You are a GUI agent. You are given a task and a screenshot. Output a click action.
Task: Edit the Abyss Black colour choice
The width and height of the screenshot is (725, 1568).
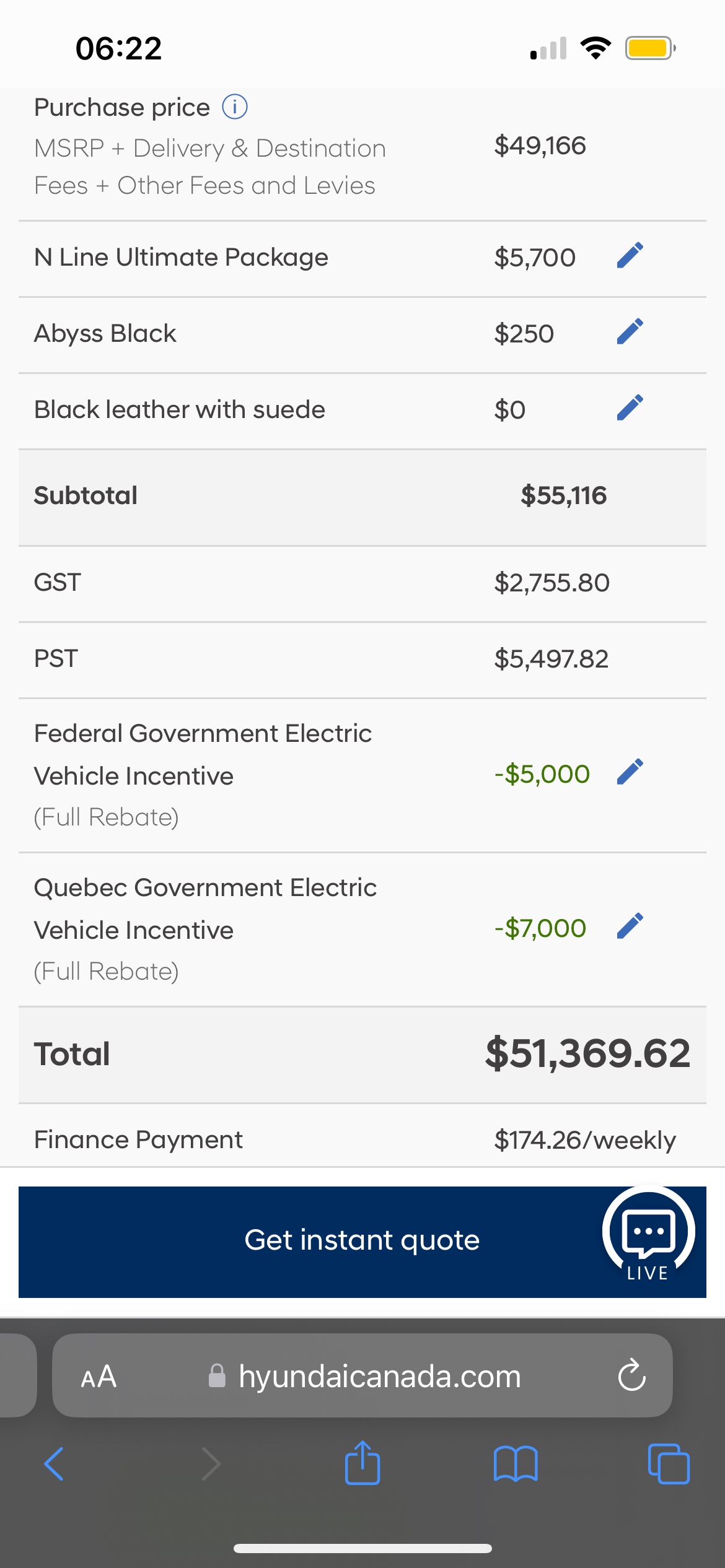[x=630, y=332]
